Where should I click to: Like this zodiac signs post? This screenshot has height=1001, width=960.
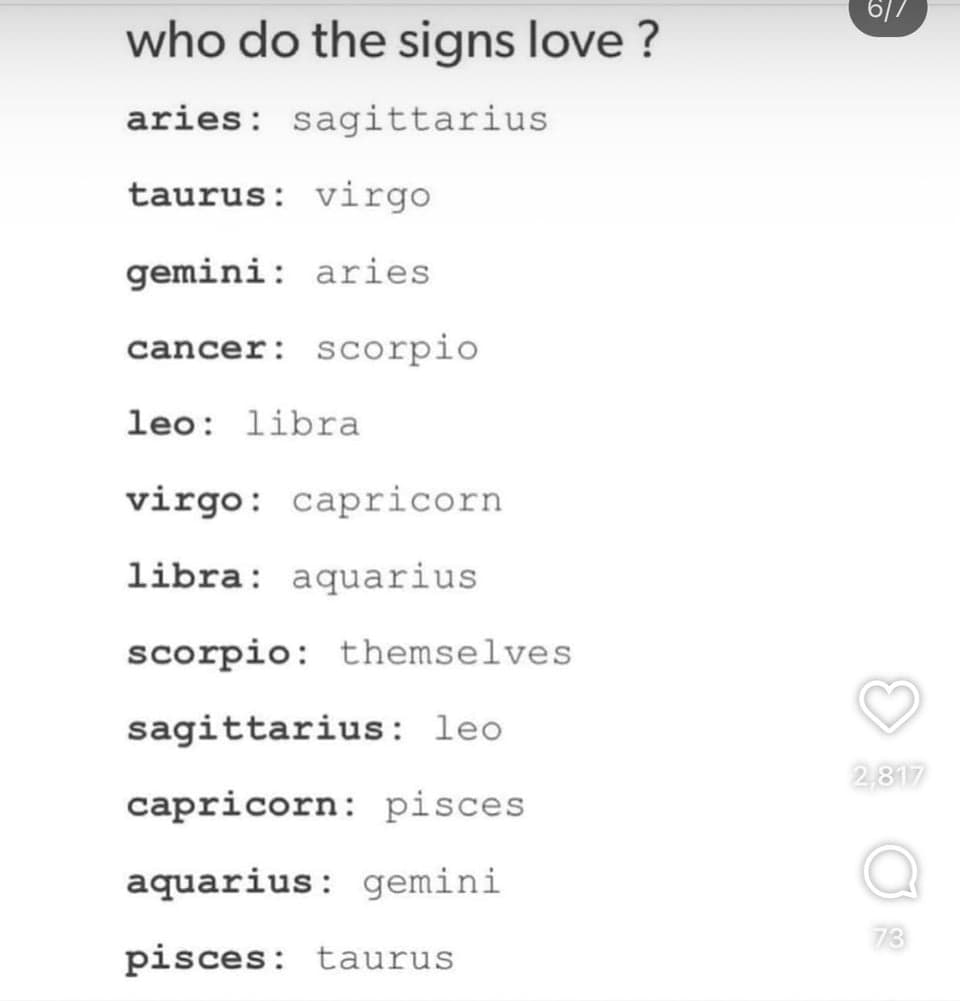coord(889,706)
